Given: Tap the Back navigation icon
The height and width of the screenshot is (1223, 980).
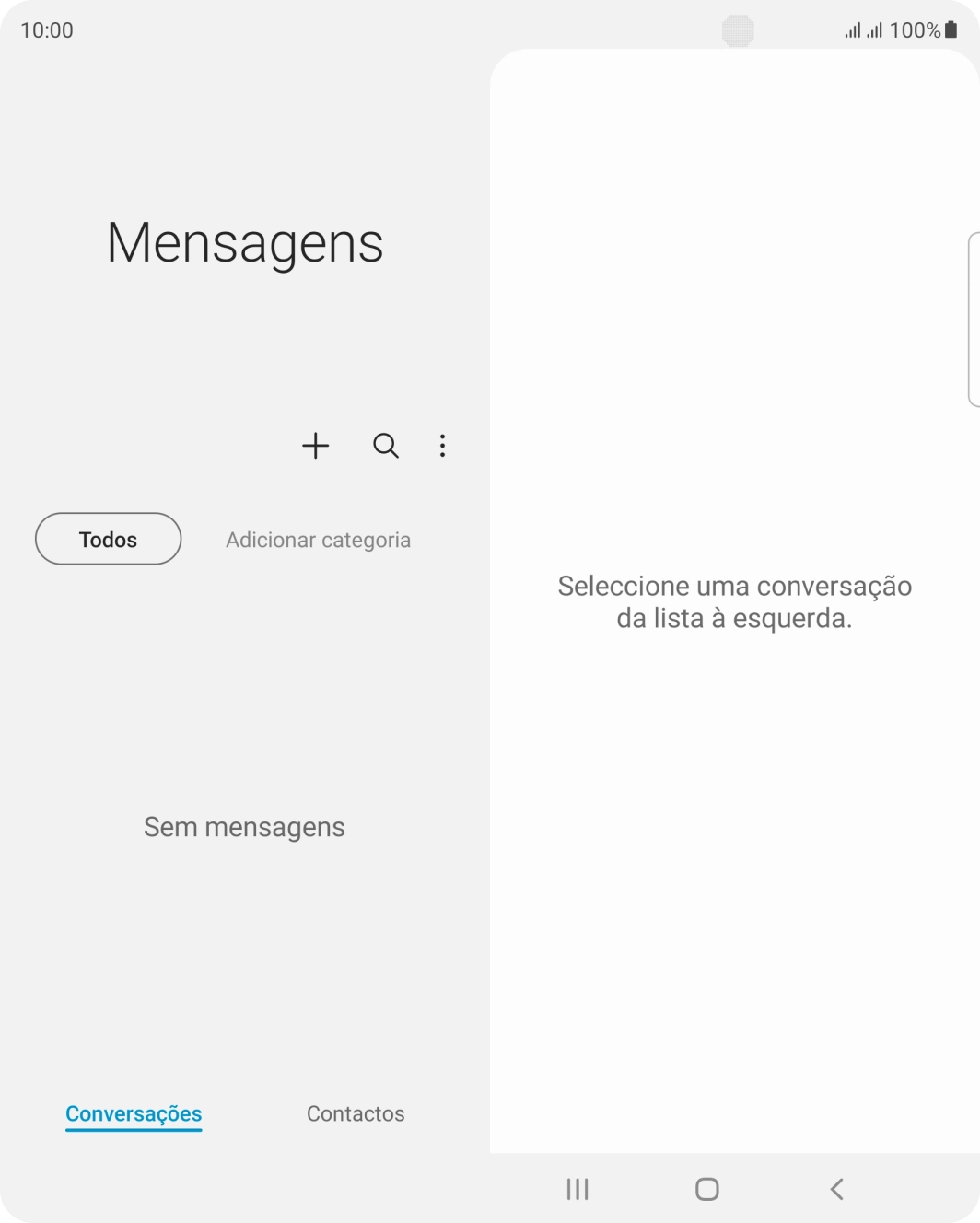Looking at the screenshot, I should coord(836,1189).
